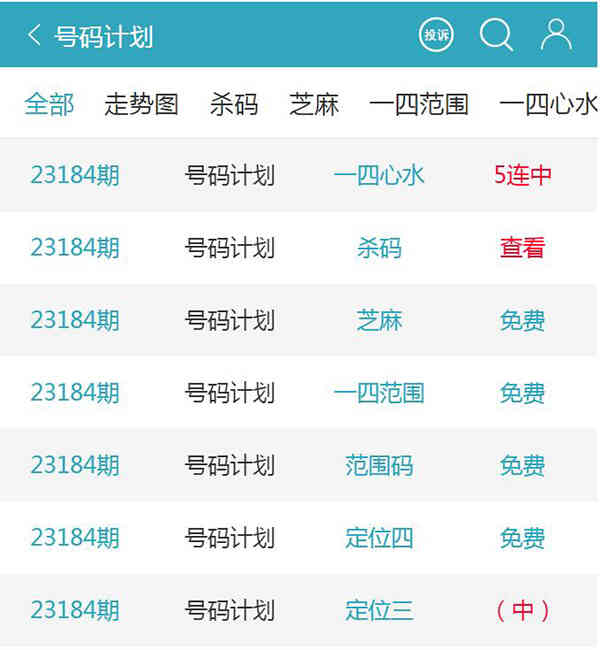Switch to the 芝麻 tab
Screen dimensions: 600x650
tap(314, 104)
